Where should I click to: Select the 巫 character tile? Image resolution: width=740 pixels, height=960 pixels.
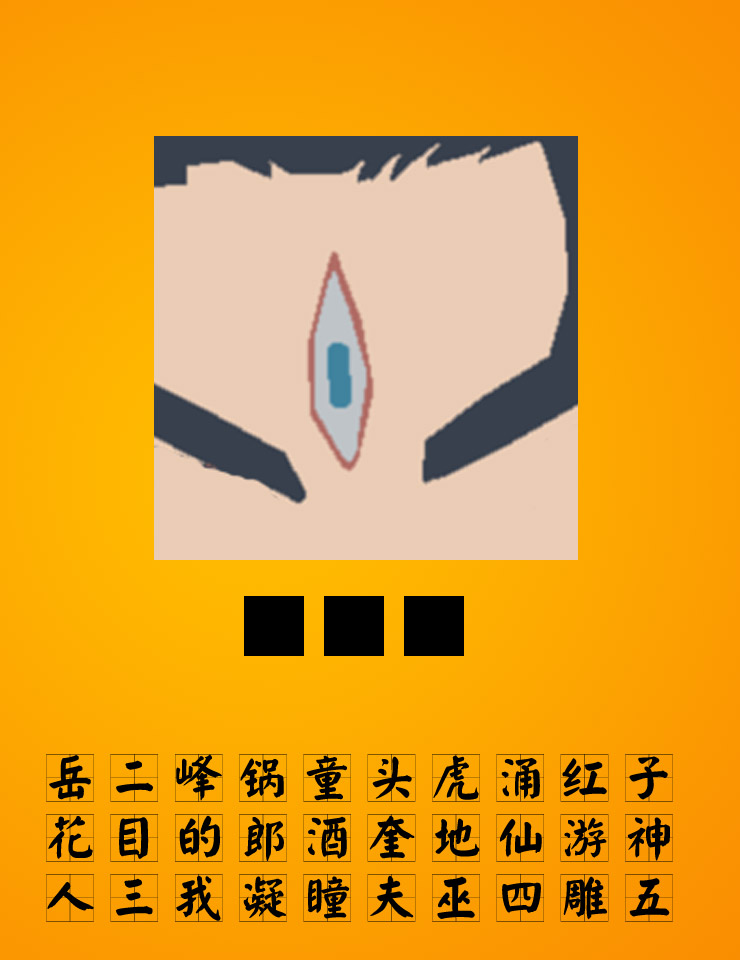coord(456,898)
